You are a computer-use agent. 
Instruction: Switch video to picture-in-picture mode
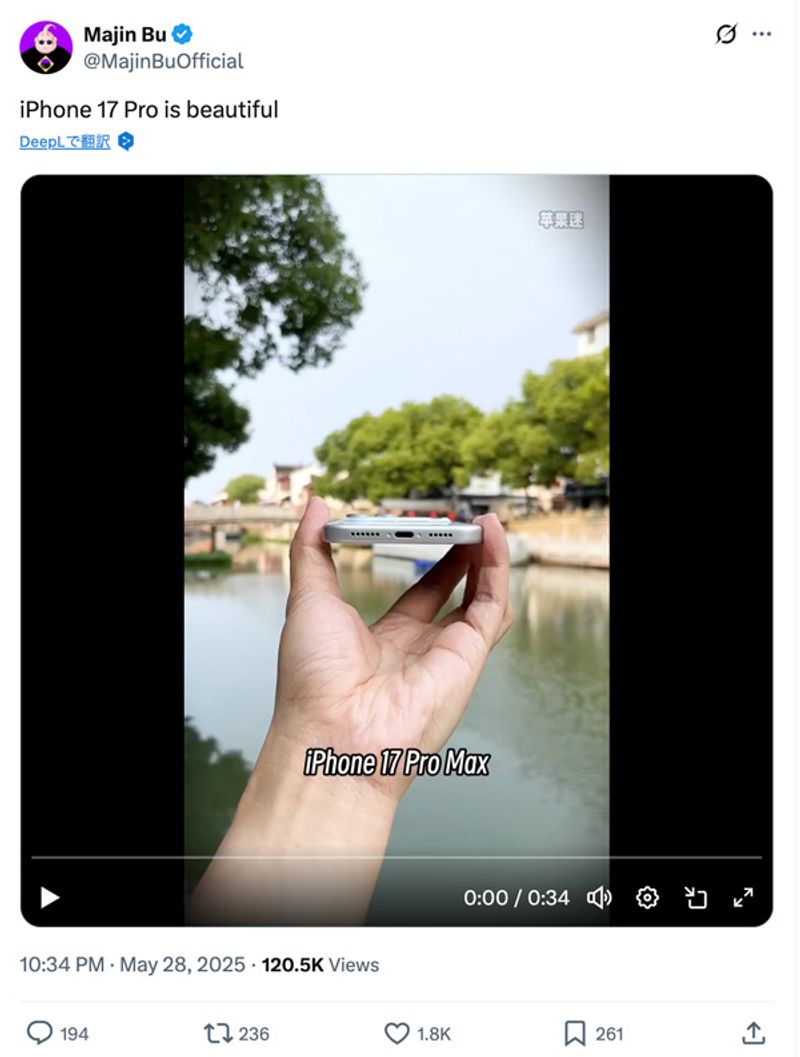point(695,897)
